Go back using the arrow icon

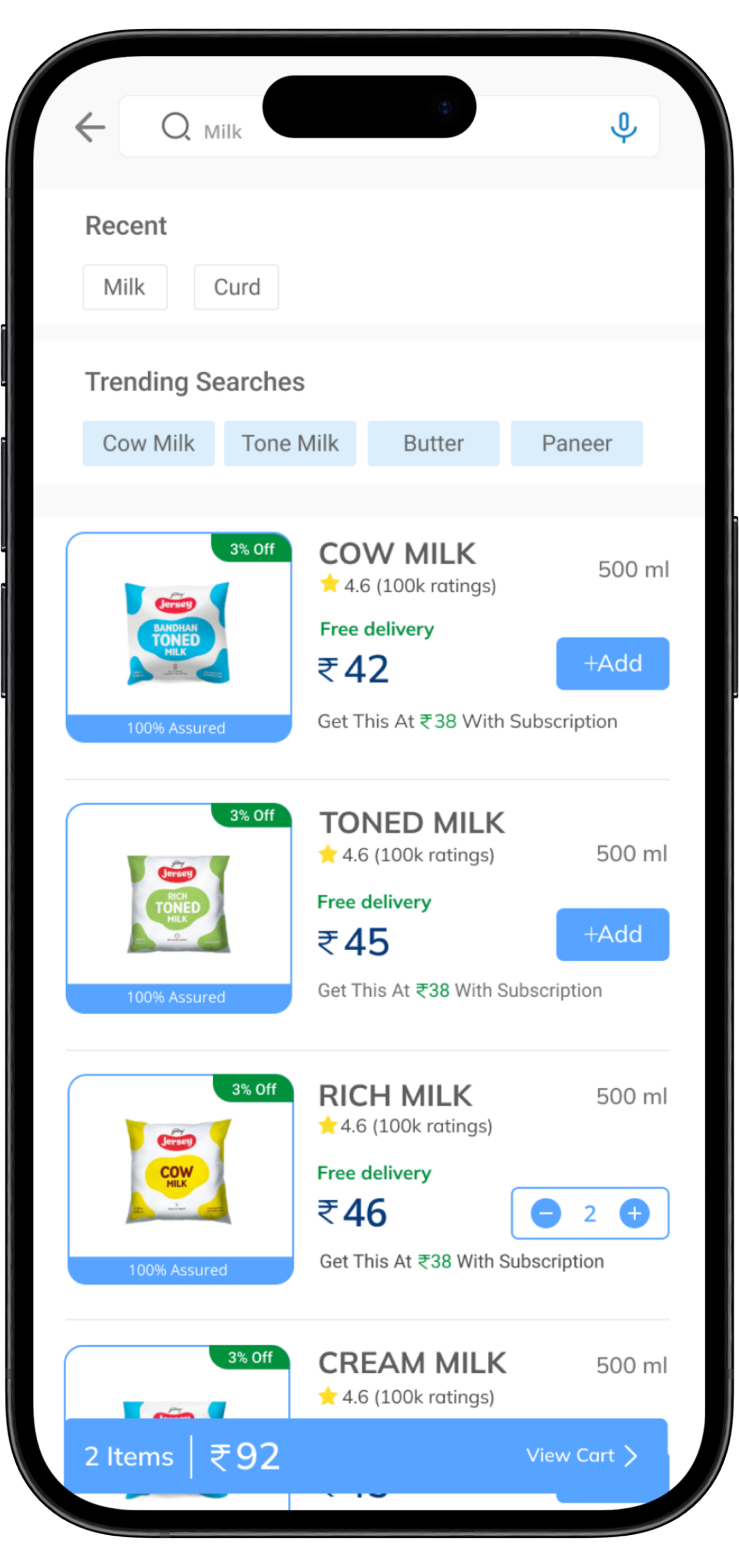coord(90,128)
